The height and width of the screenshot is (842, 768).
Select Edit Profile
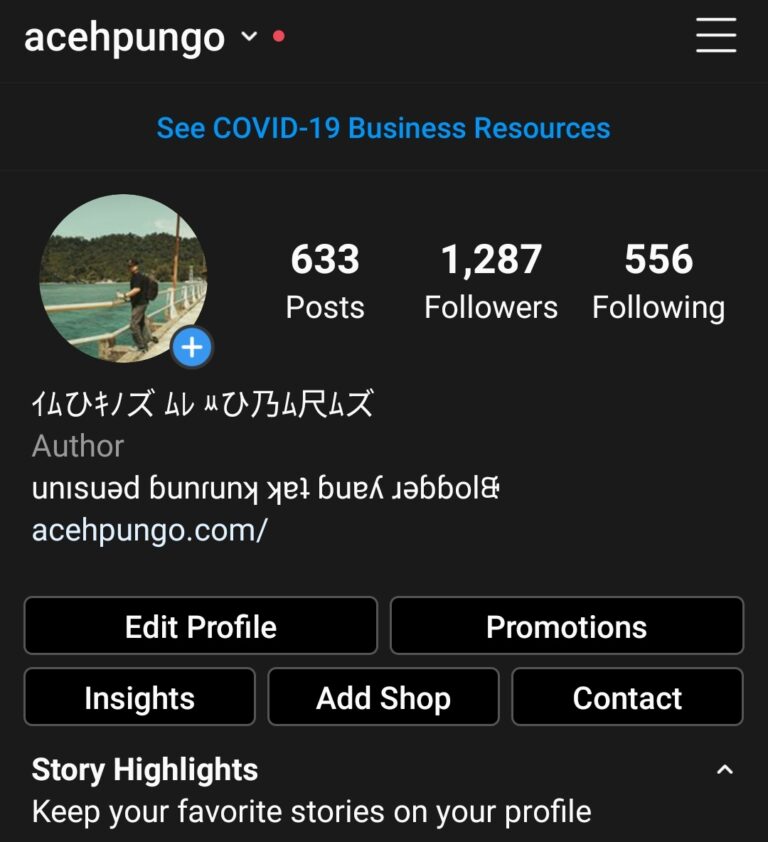coord(200,626)
